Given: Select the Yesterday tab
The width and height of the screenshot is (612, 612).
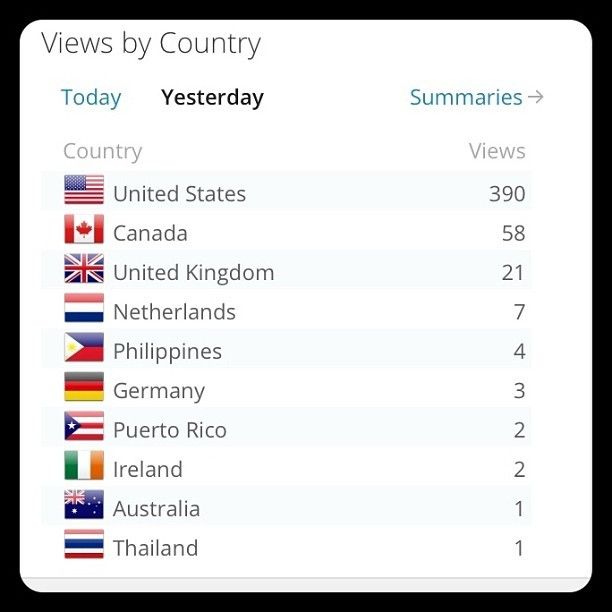Looking at the screenshot, I should 212,98.
